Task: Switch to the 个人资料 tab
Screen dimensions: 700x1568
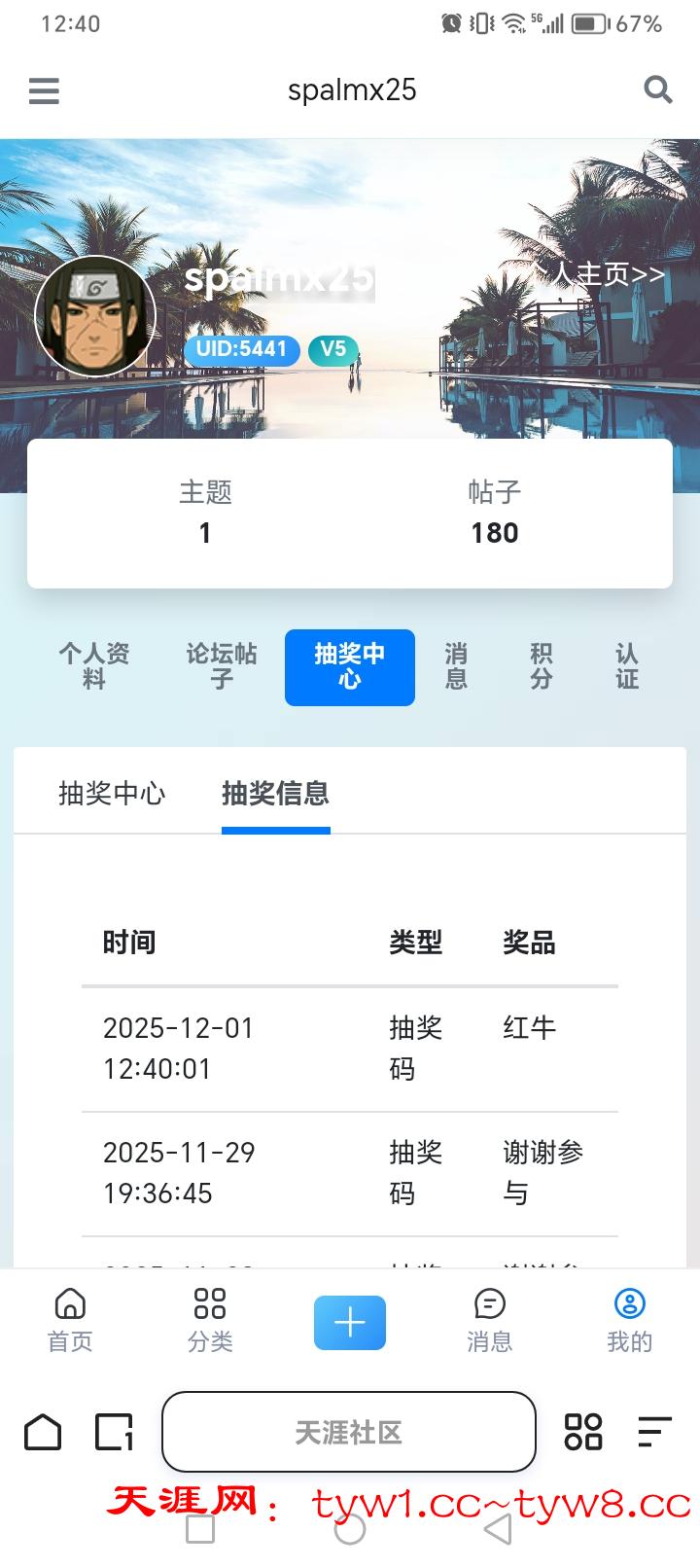Action: tap(93, 666)
